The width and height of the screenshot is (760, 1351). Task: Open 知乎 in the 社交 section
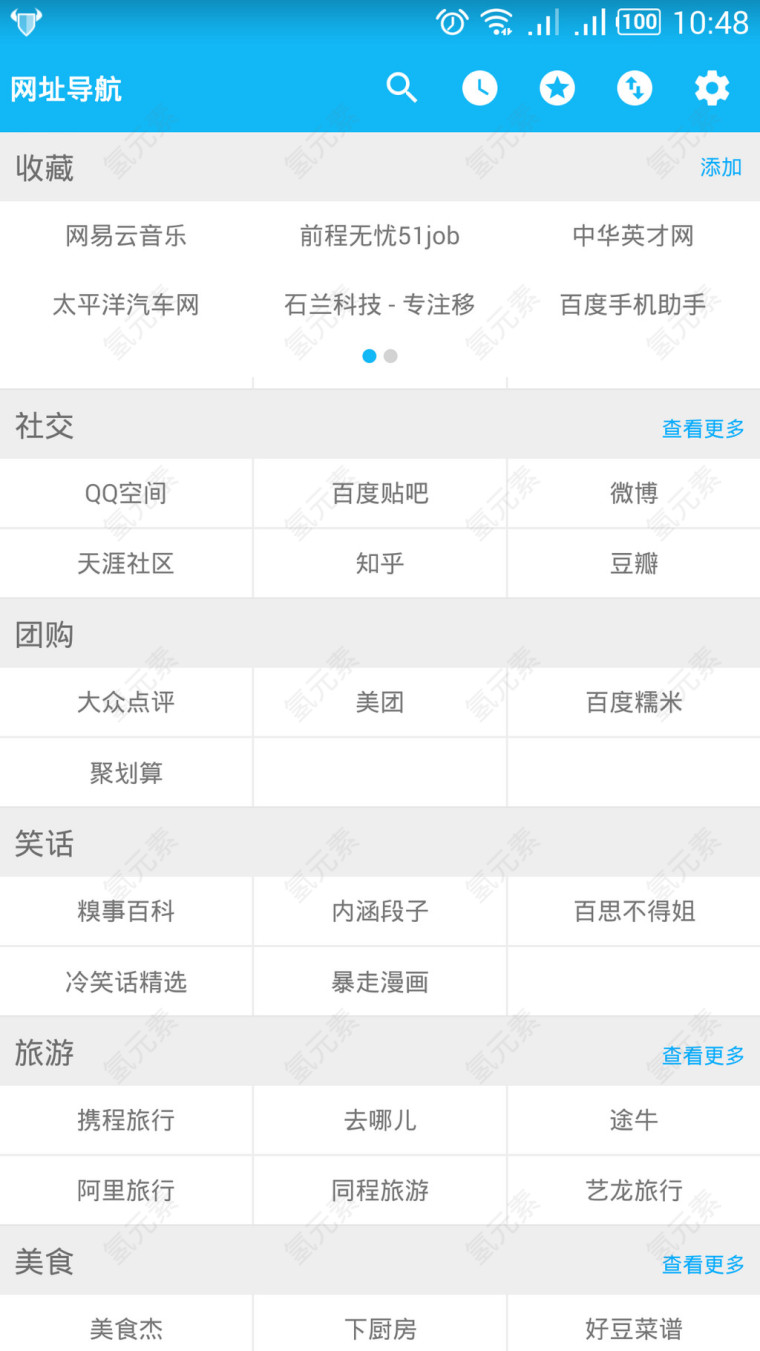tap(380, 563)
